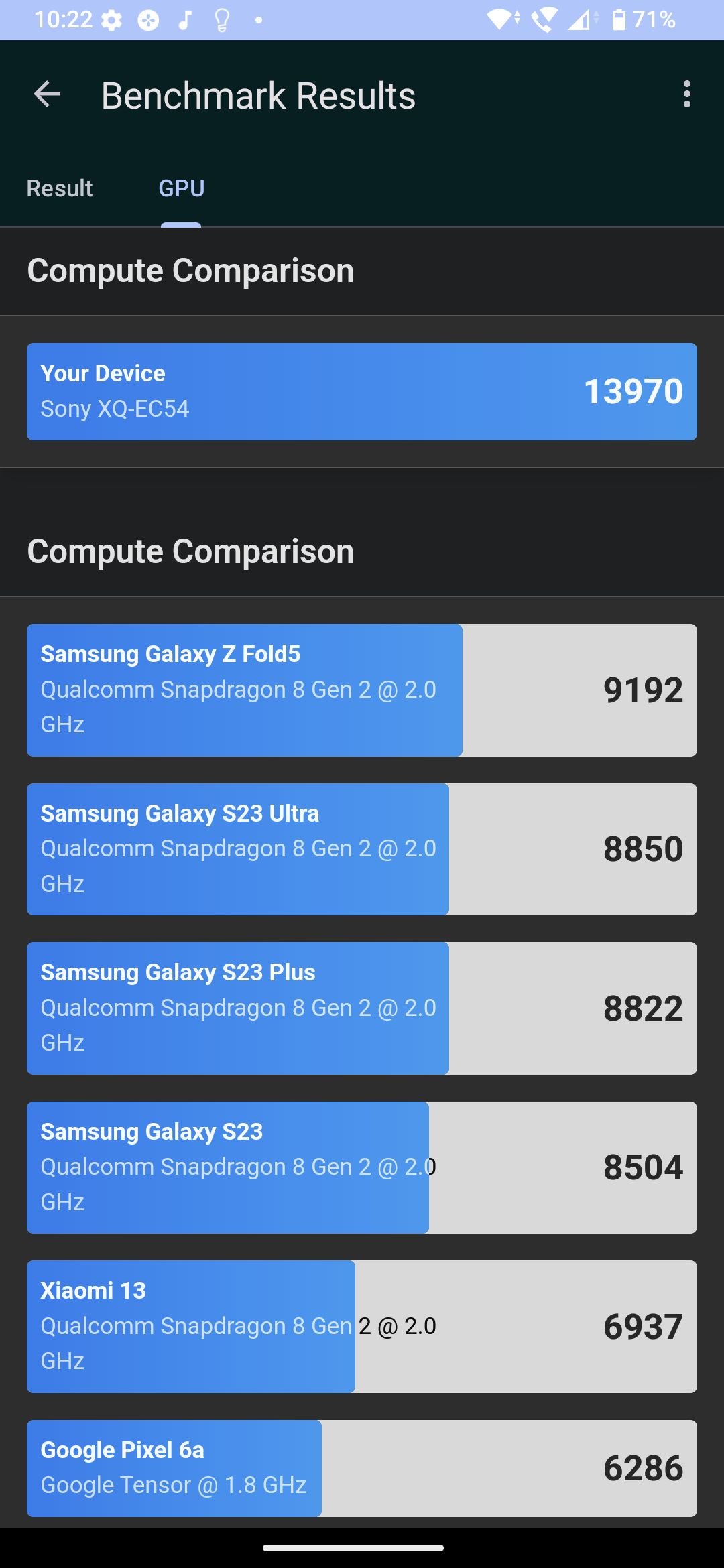Go back from Benchmark Results
Image resolution: width=724 pixels, height=1568 pixels.
[47, 94]
